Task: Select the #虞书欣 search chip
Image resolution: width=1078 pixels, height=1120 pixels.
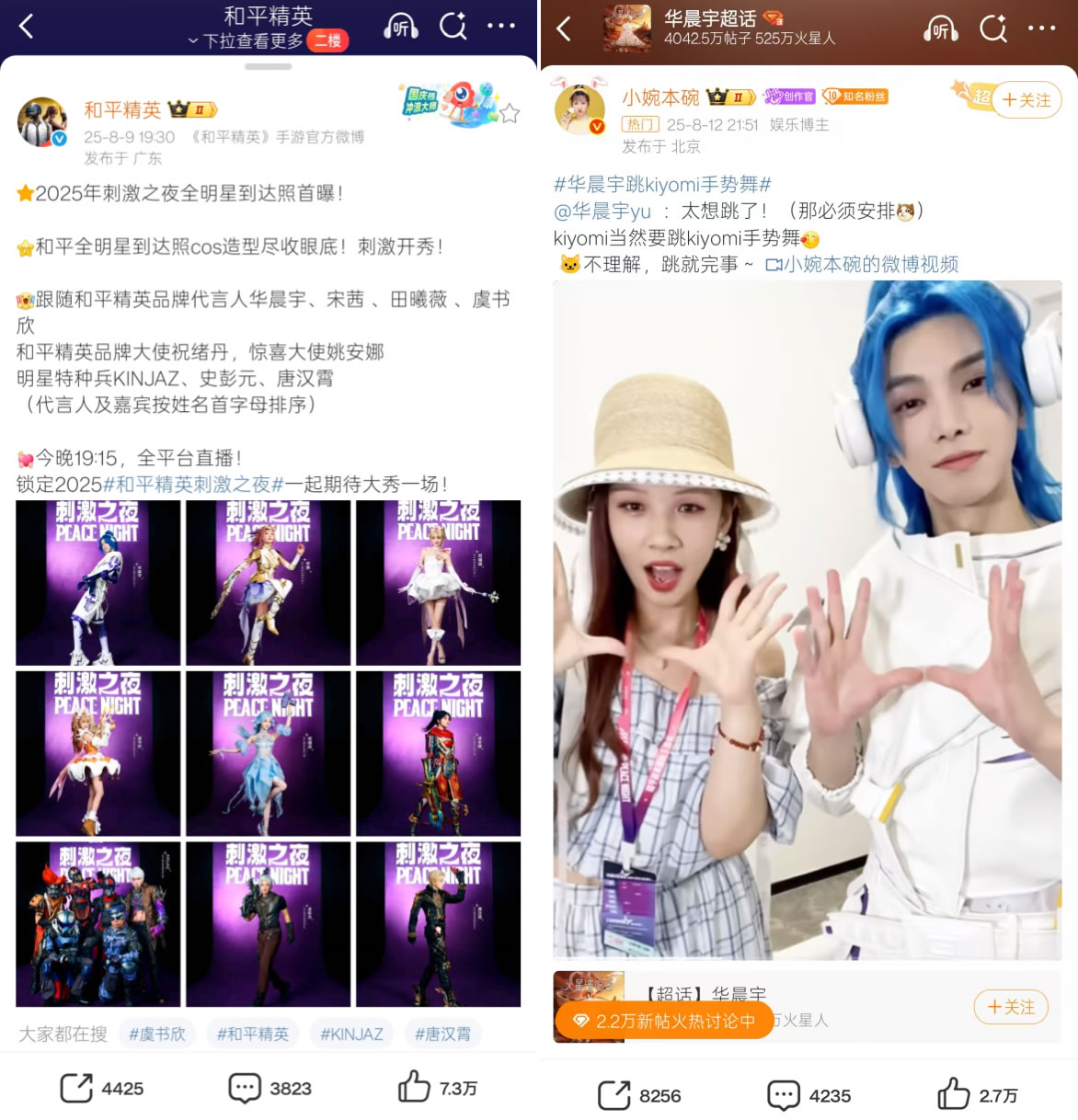Action: pyautogui.click(x=157, y=1034)
